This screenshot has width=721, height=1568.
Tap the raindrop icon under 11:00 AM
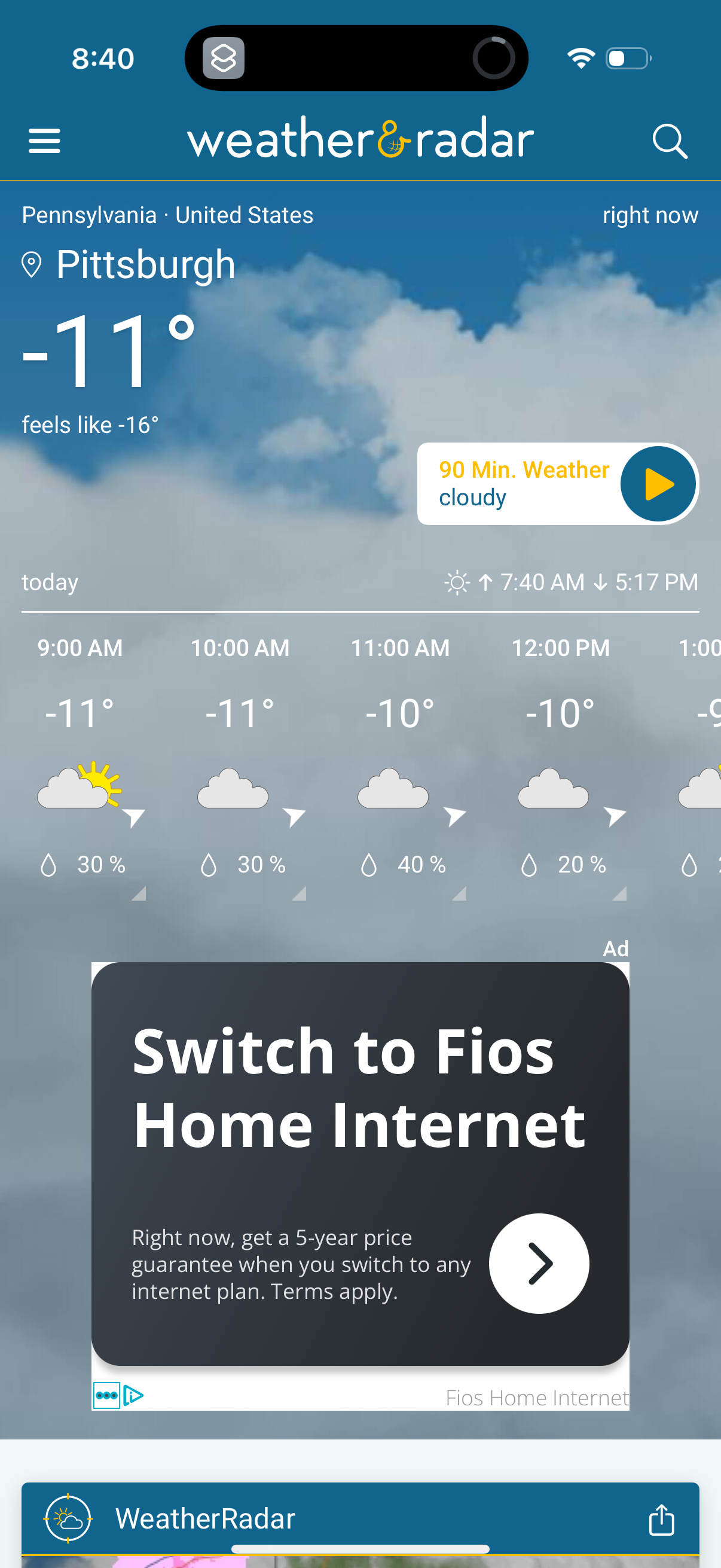pyautogui.click(x=370, y=864)
